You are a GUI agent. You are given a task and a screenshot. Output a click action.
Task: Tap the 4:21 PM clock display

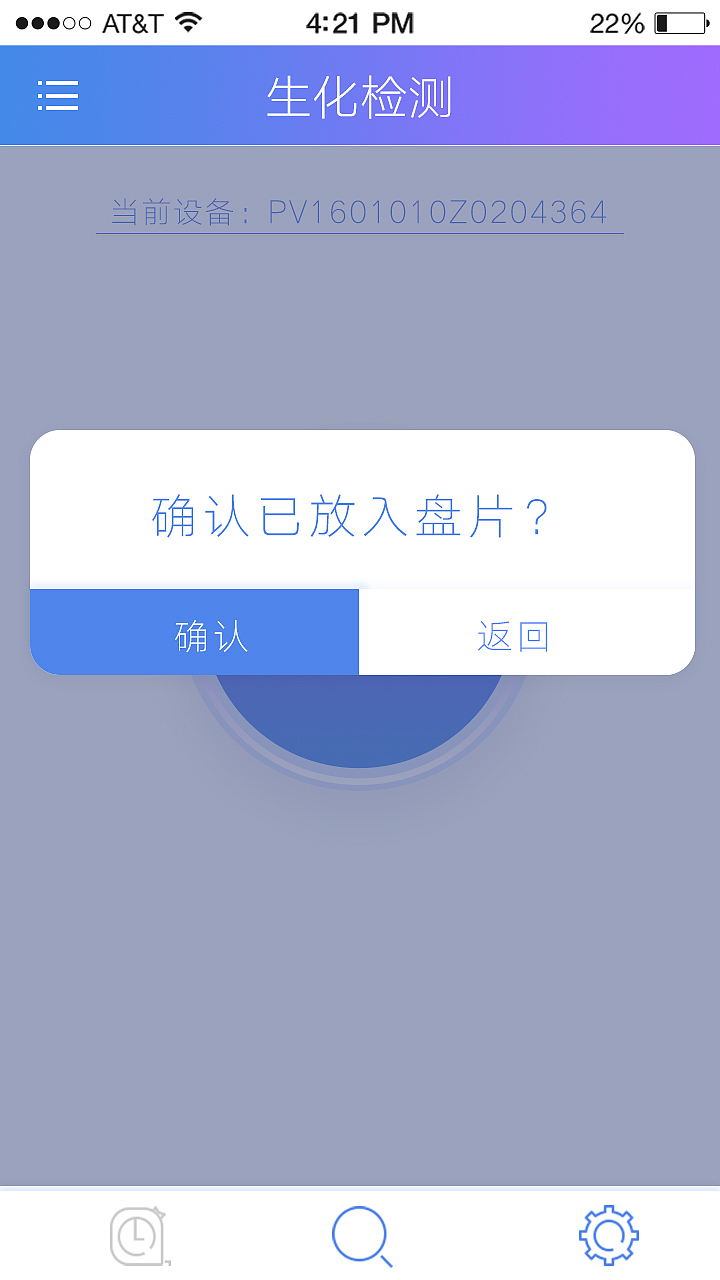coord(358,20)
